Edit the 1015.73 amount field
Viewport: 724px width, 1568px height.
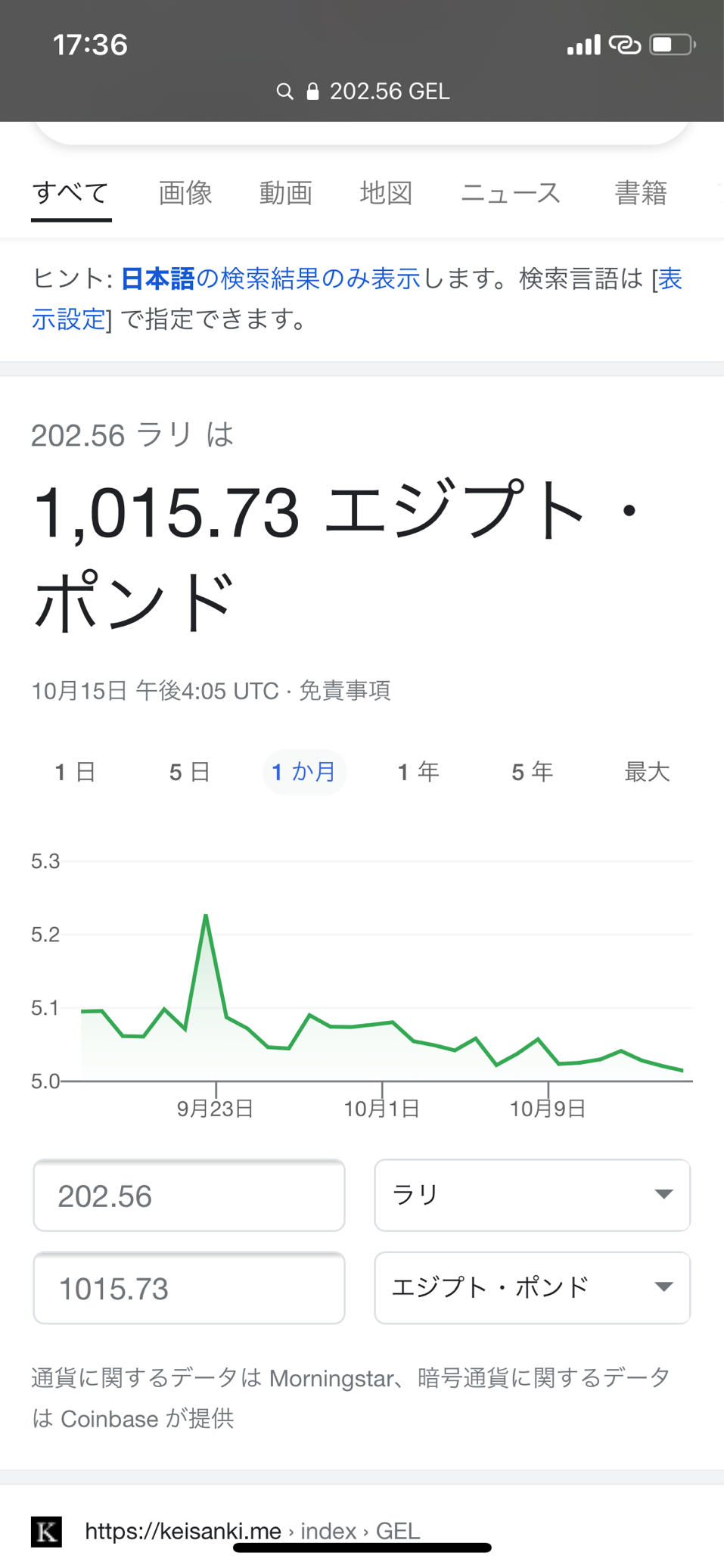click(x=189, y=1288)
